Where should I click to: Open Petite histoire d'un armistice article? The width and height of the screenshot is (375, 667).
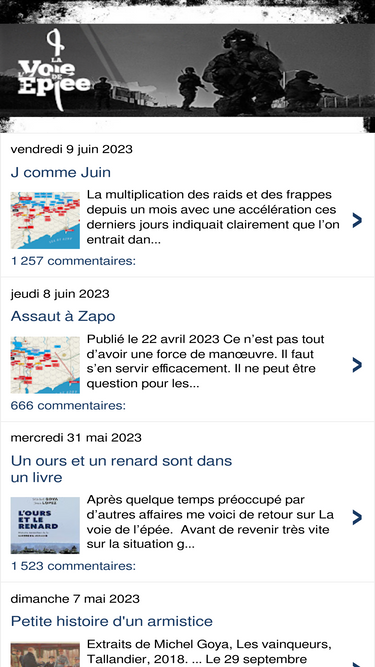click(x=111, y=621)
